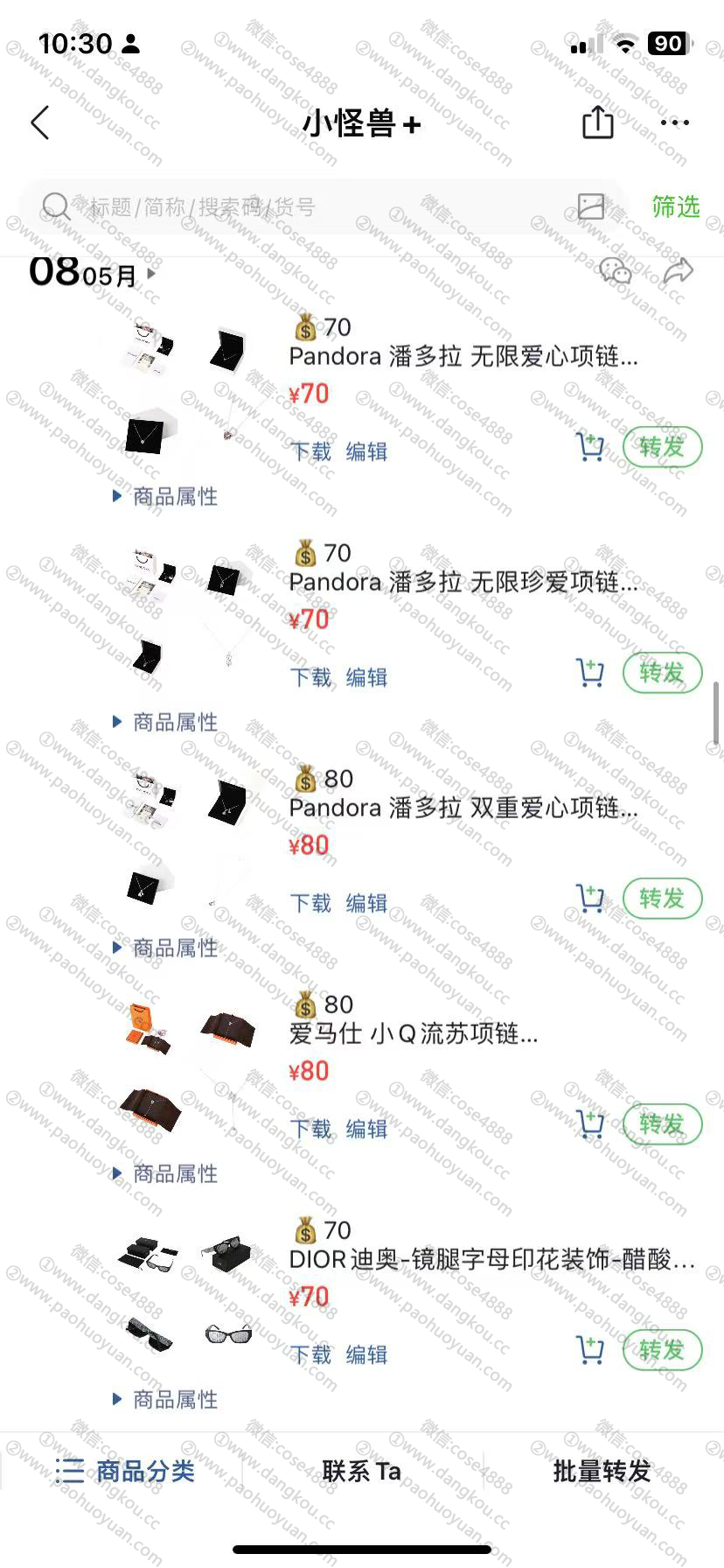The width and height of the screenshot is (724, 1568).
Task: Select 批量转发 bulk forward
Action: (602, 1471)
